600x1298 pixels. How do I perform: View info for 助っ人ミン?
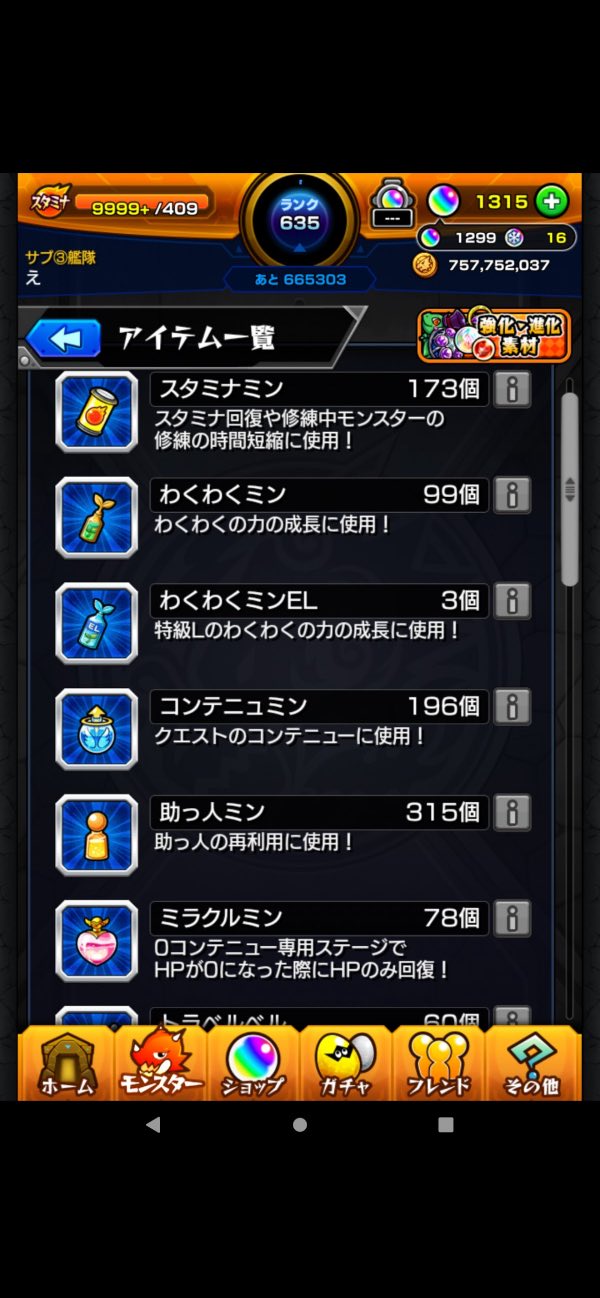tap(512, 812)
